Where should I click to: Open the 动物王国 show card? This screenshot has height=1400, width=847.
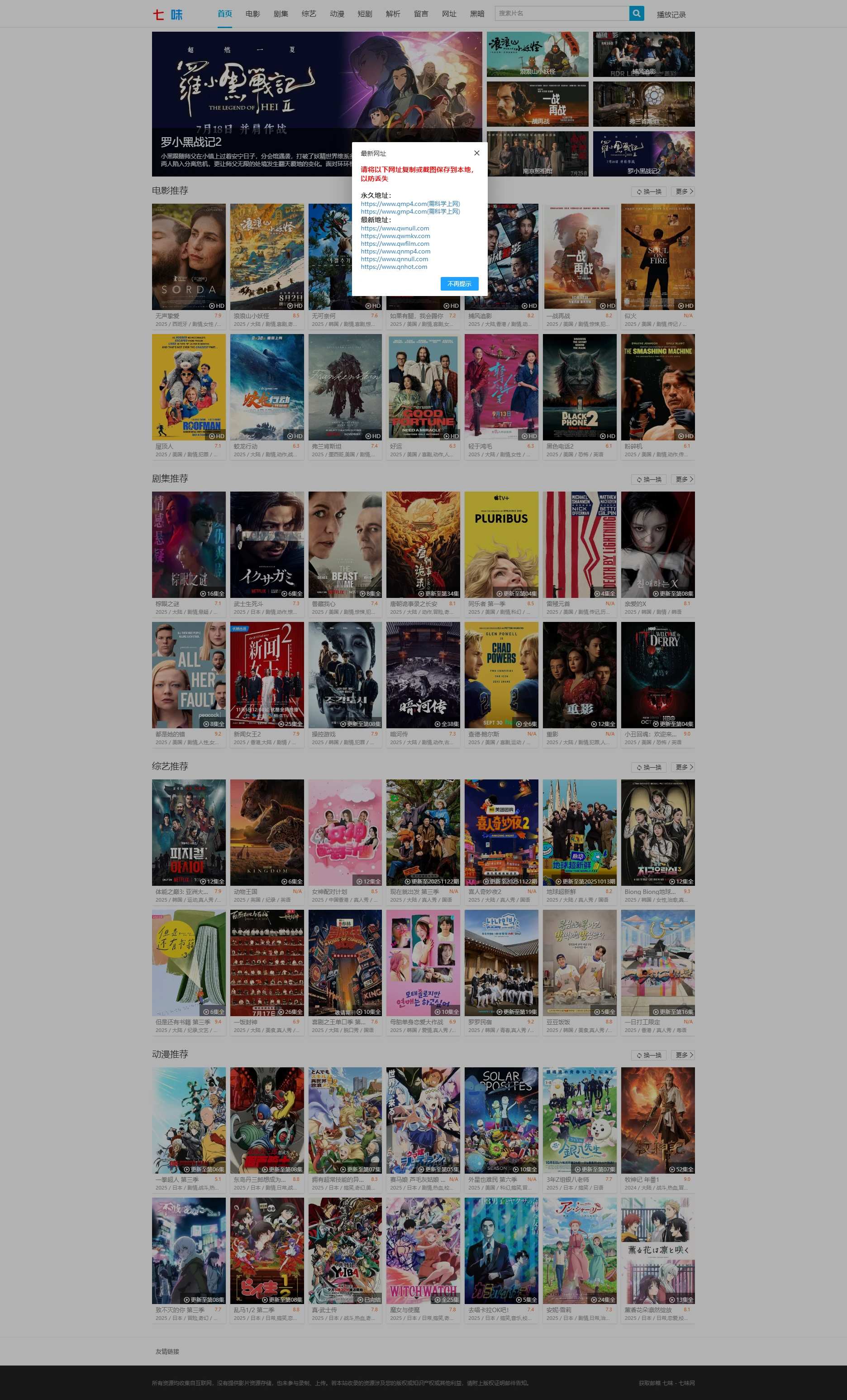(x=267, y=832)
